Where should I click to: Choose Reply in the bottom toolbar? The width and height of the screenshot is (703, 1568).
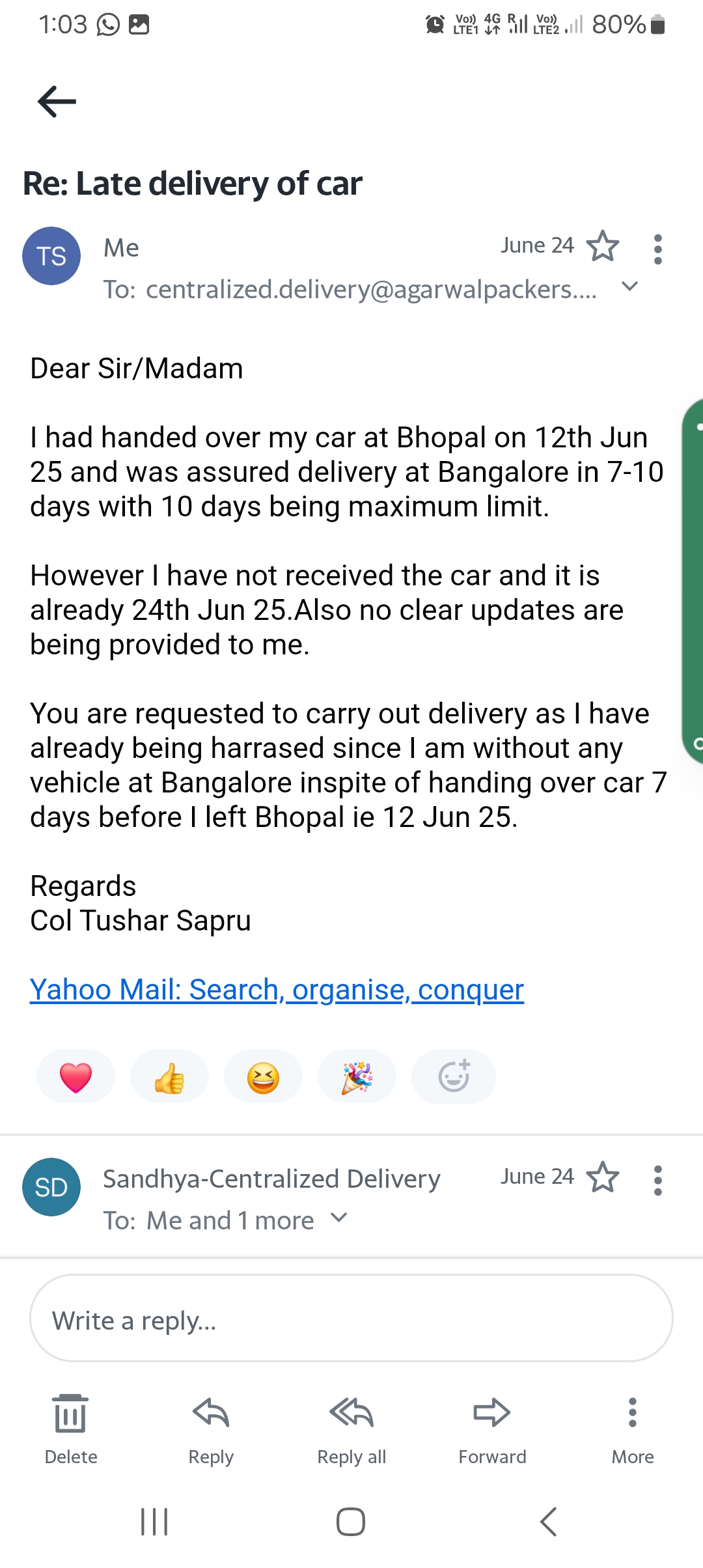pyautogui.click(x=211, y=1429)
